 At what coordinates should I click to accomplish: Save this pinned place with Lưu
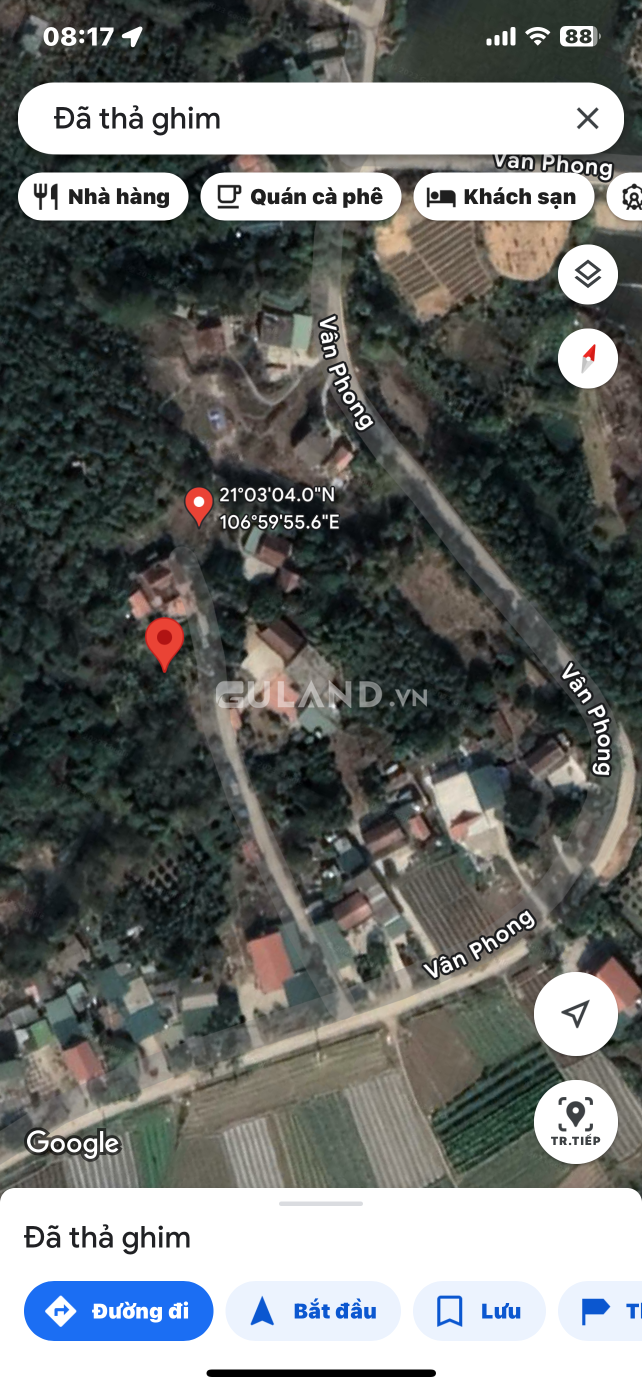[480, 1311]
